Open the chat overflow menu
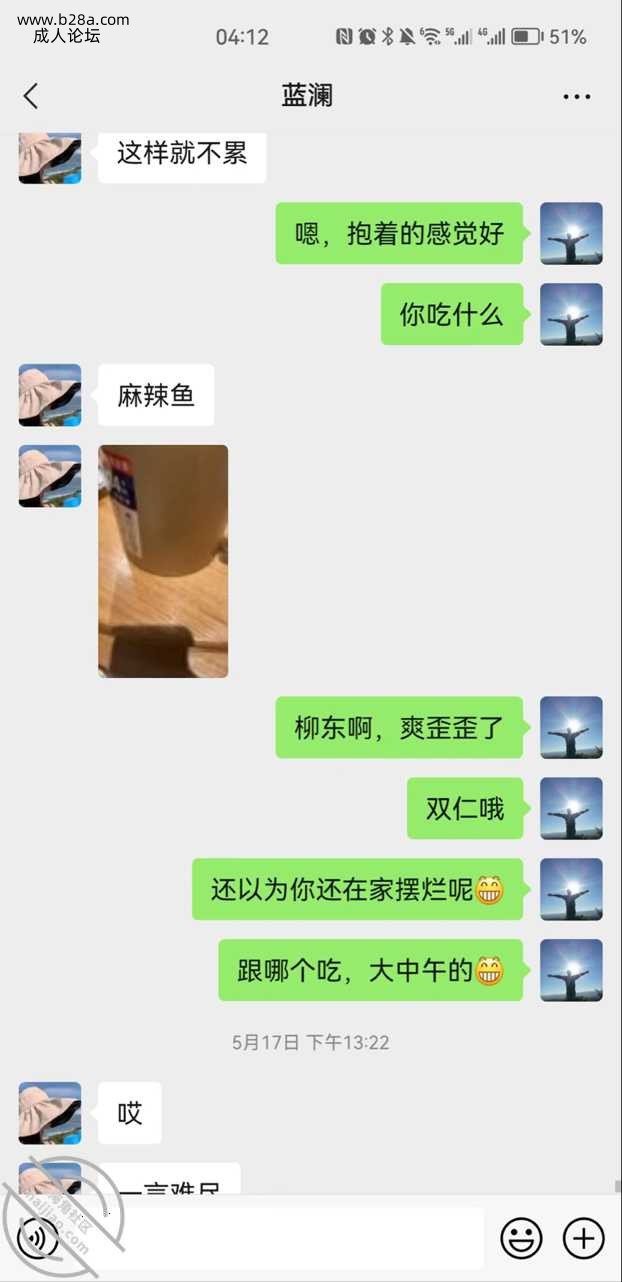 (x=577, y=97)
